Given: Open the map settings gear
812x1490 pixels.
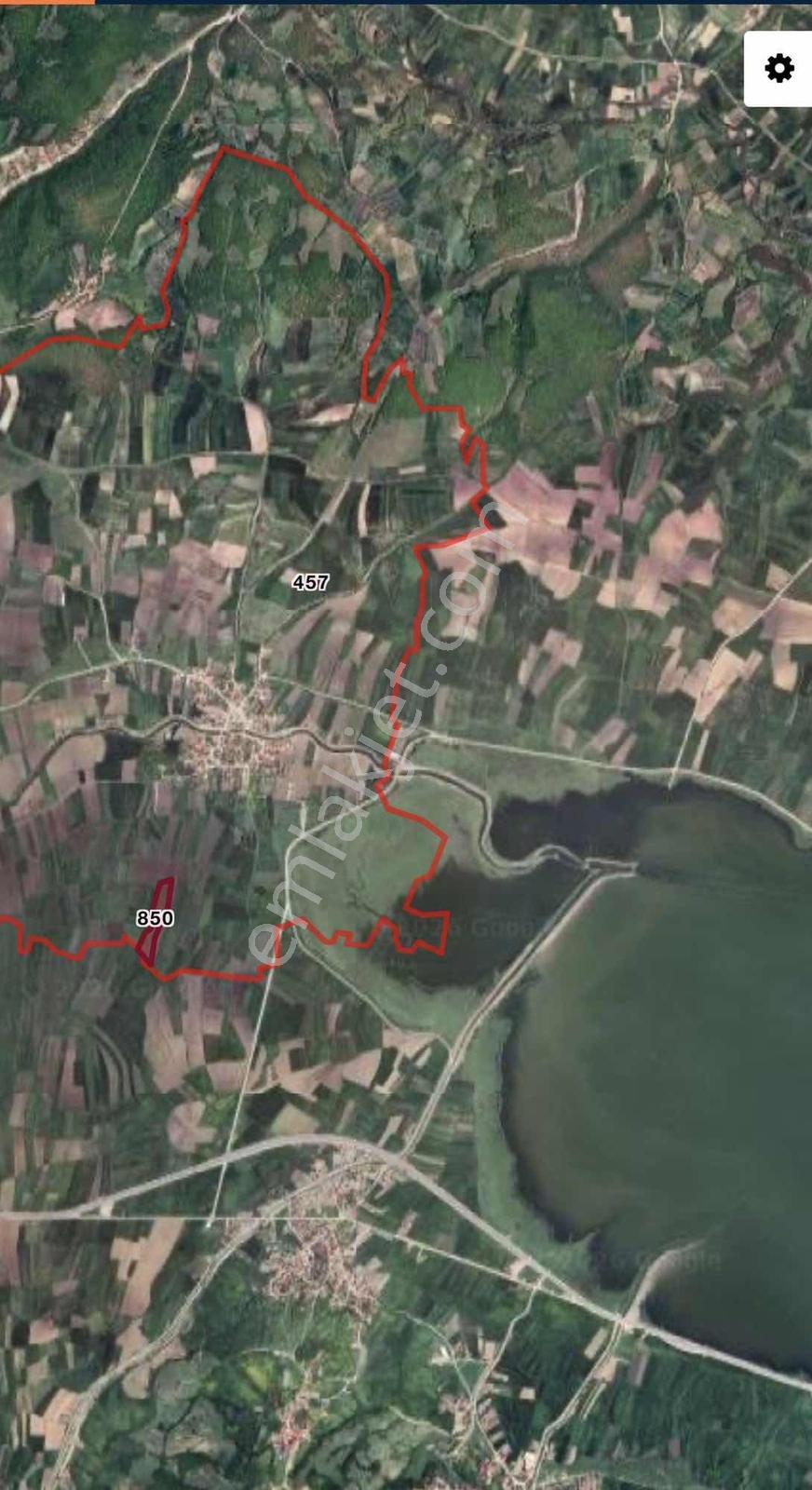Looking at the screenshot, I should (x=778, y=69).
